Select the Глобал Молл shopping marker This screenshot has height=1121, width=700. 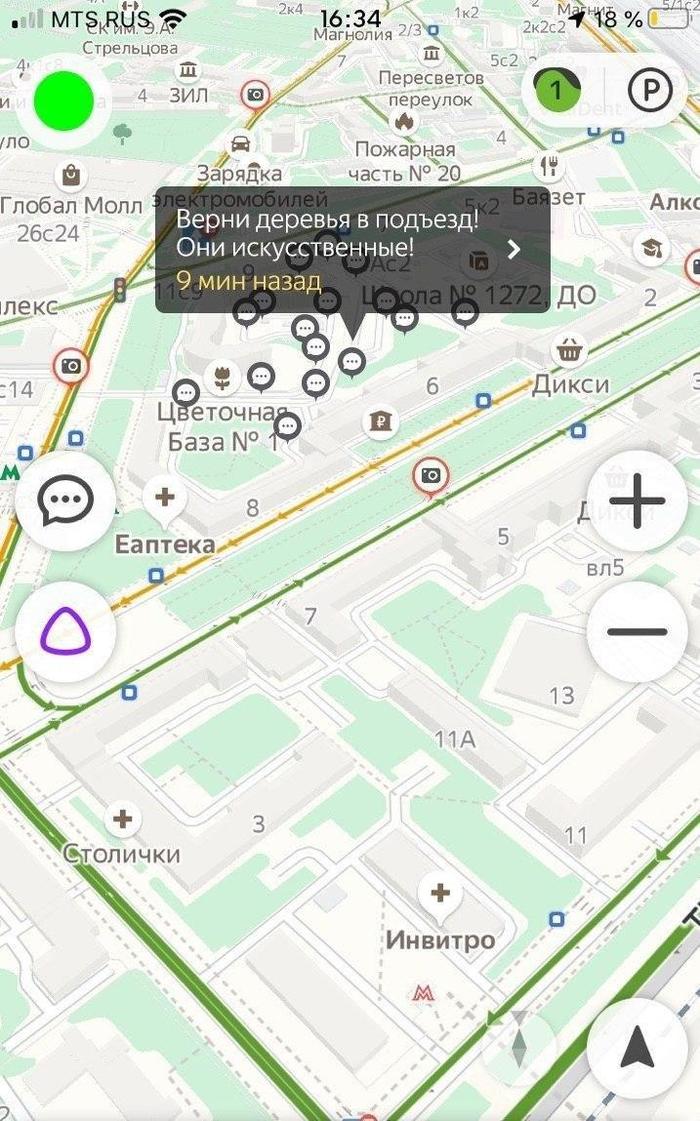point(70,178)
